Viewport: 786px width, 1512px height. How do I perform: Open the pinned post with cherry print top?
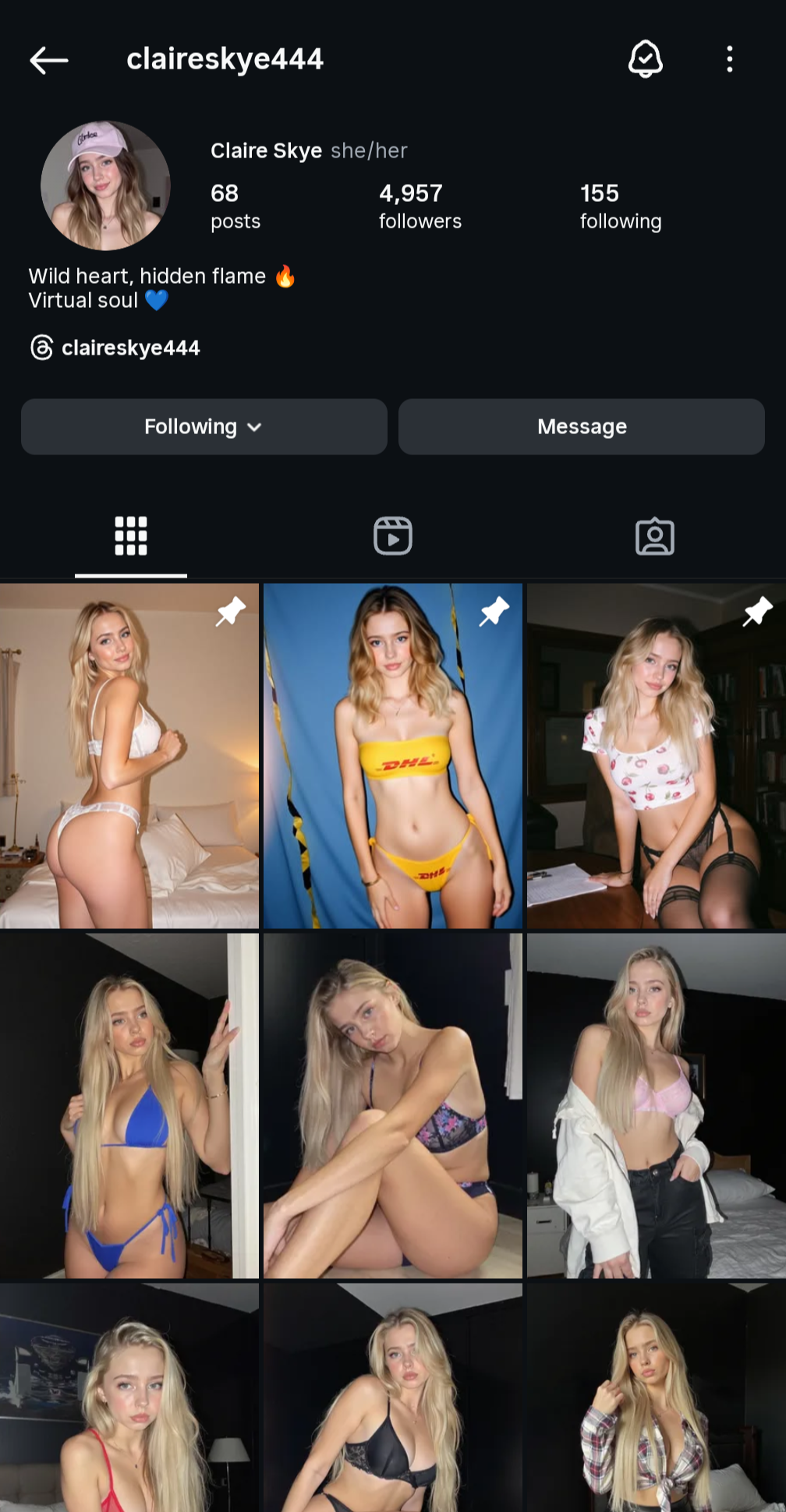coord(656,756)
